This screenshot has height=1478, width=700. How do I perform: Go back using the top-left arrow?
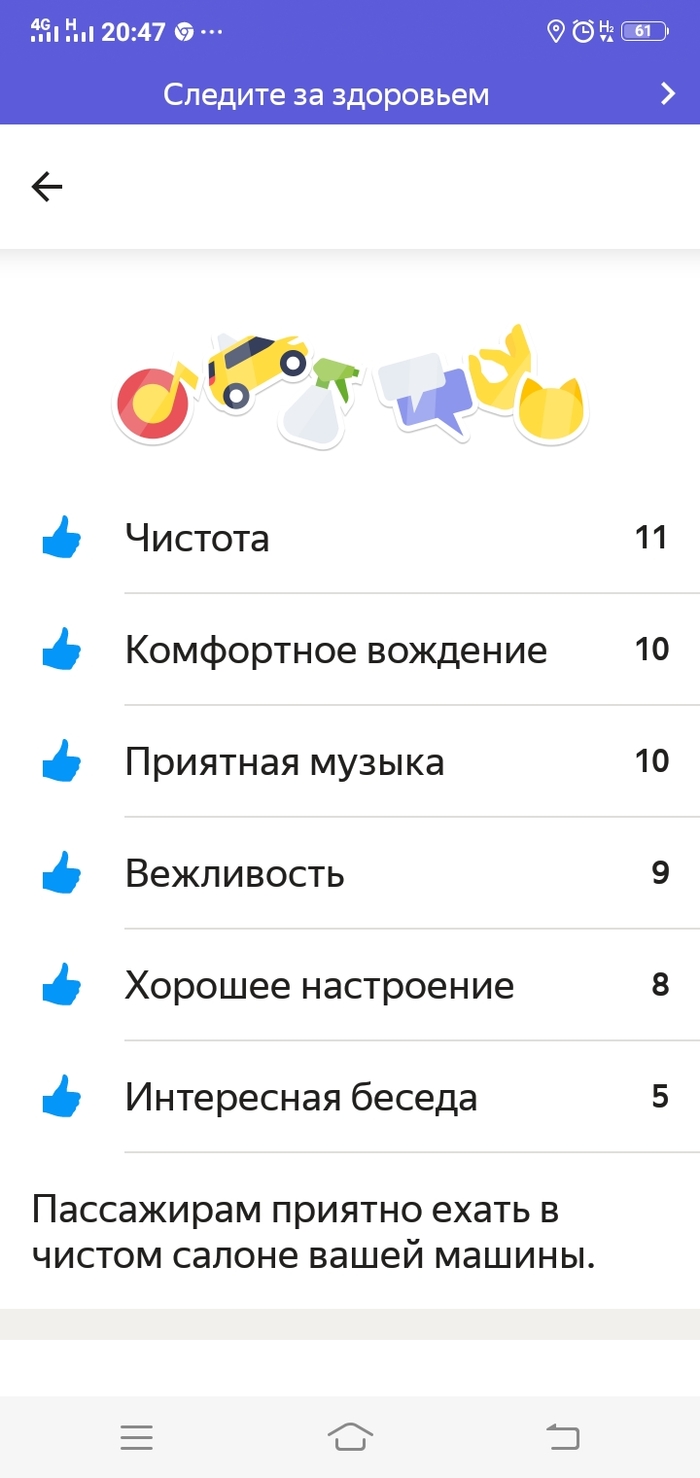(47, 187)
